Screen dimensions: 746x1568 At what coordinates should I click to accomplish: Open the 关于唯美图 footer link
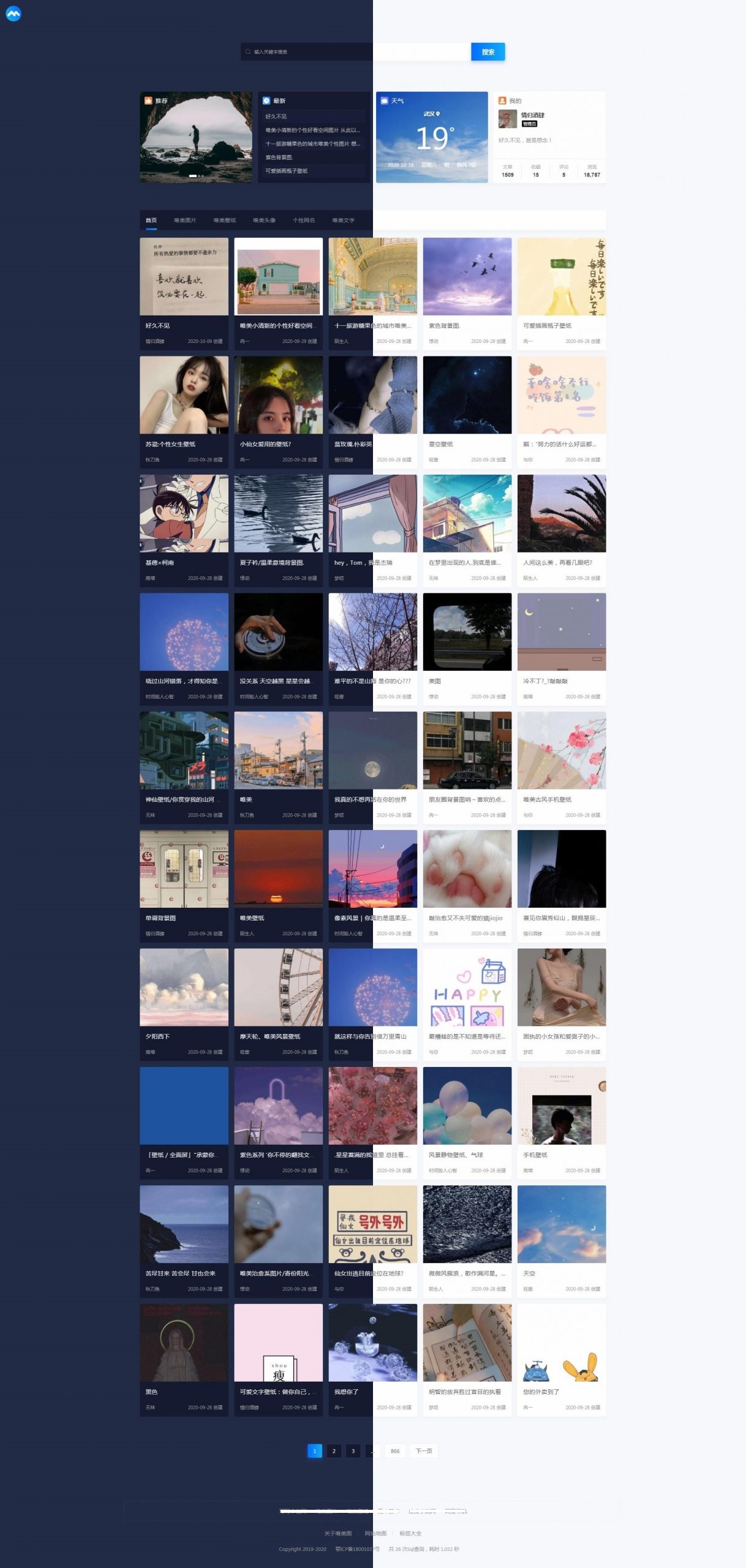[338, 1534]
